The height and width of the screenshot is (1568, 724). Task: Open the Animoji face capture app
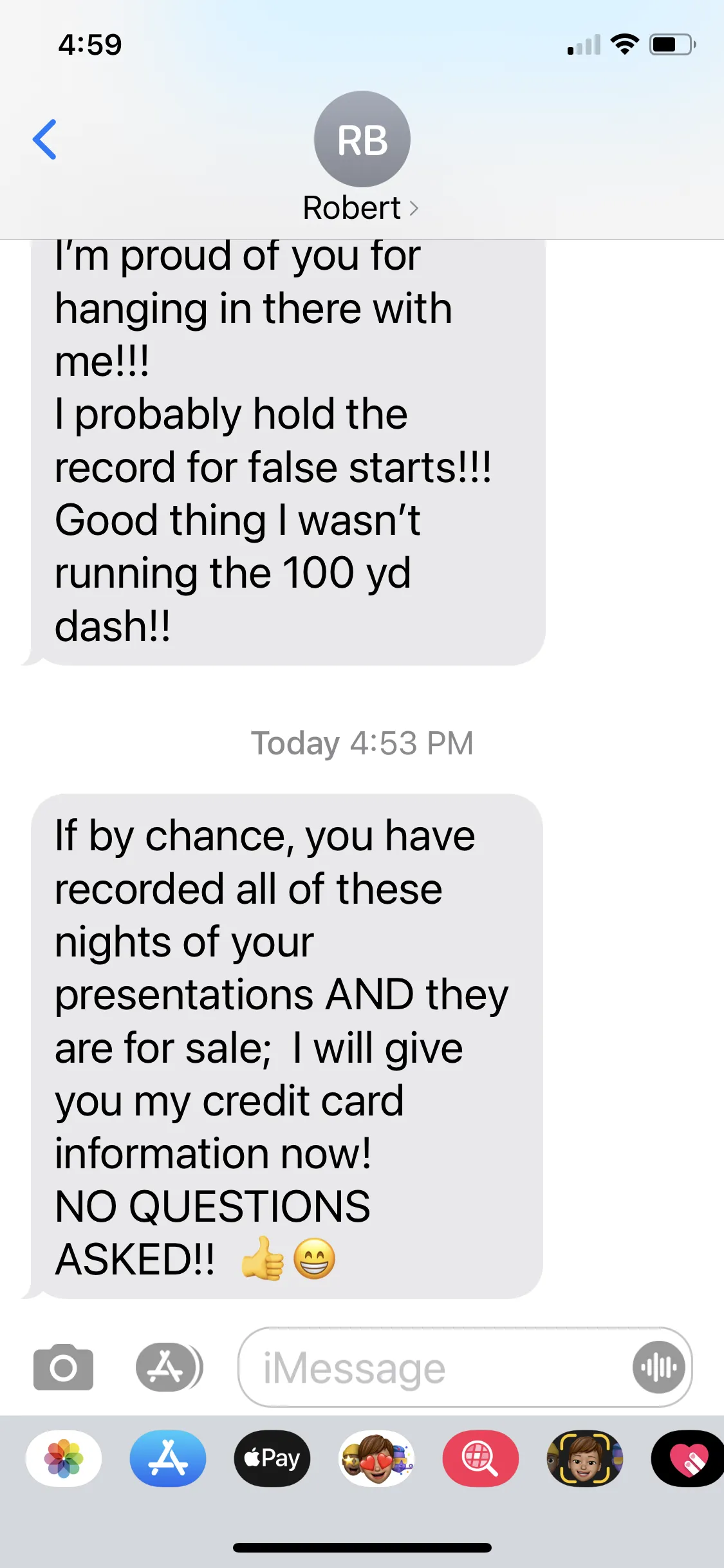pyautogui.click(x=585, y=1459)
